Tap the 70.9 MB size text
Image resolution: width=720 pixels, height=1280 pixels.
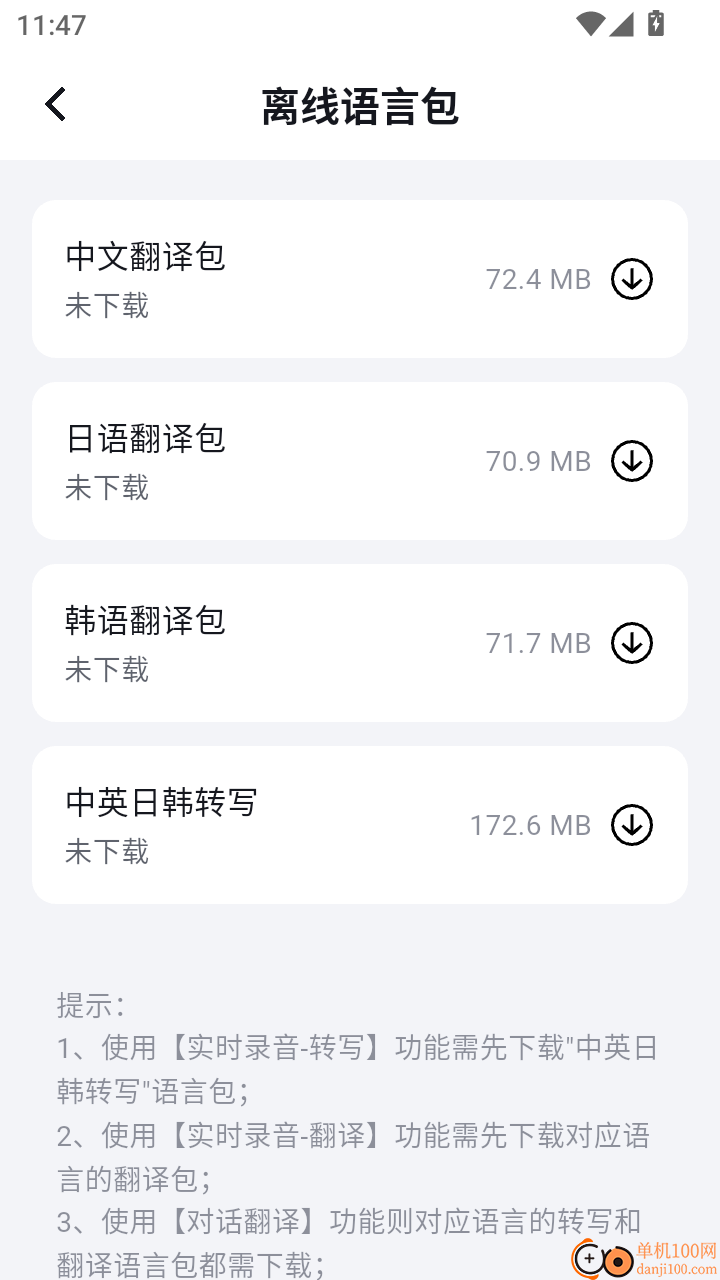click(x=538, y=461)
